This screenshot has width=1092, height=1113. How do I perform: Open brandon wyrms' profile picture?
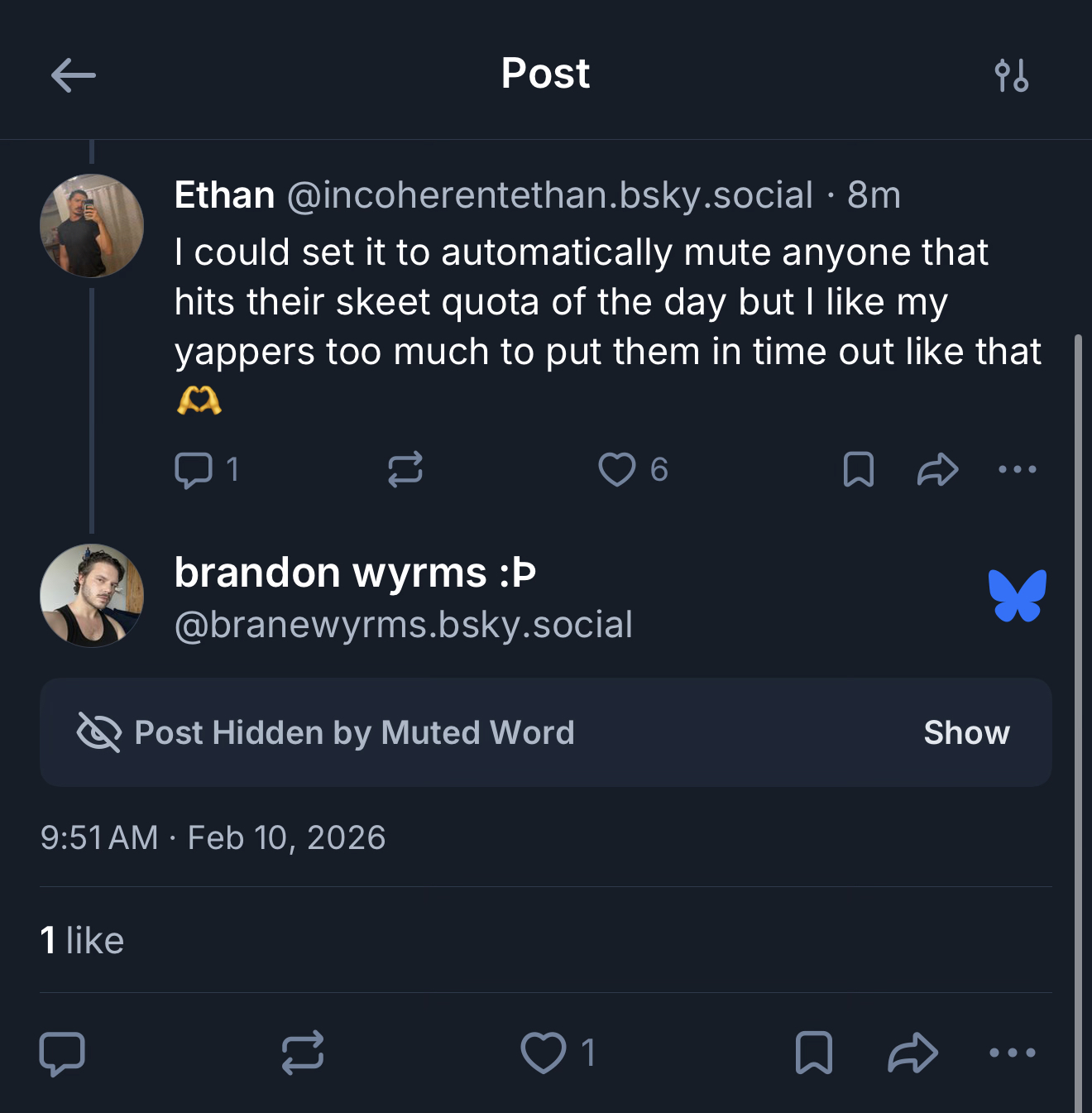[x=91, y=595]
